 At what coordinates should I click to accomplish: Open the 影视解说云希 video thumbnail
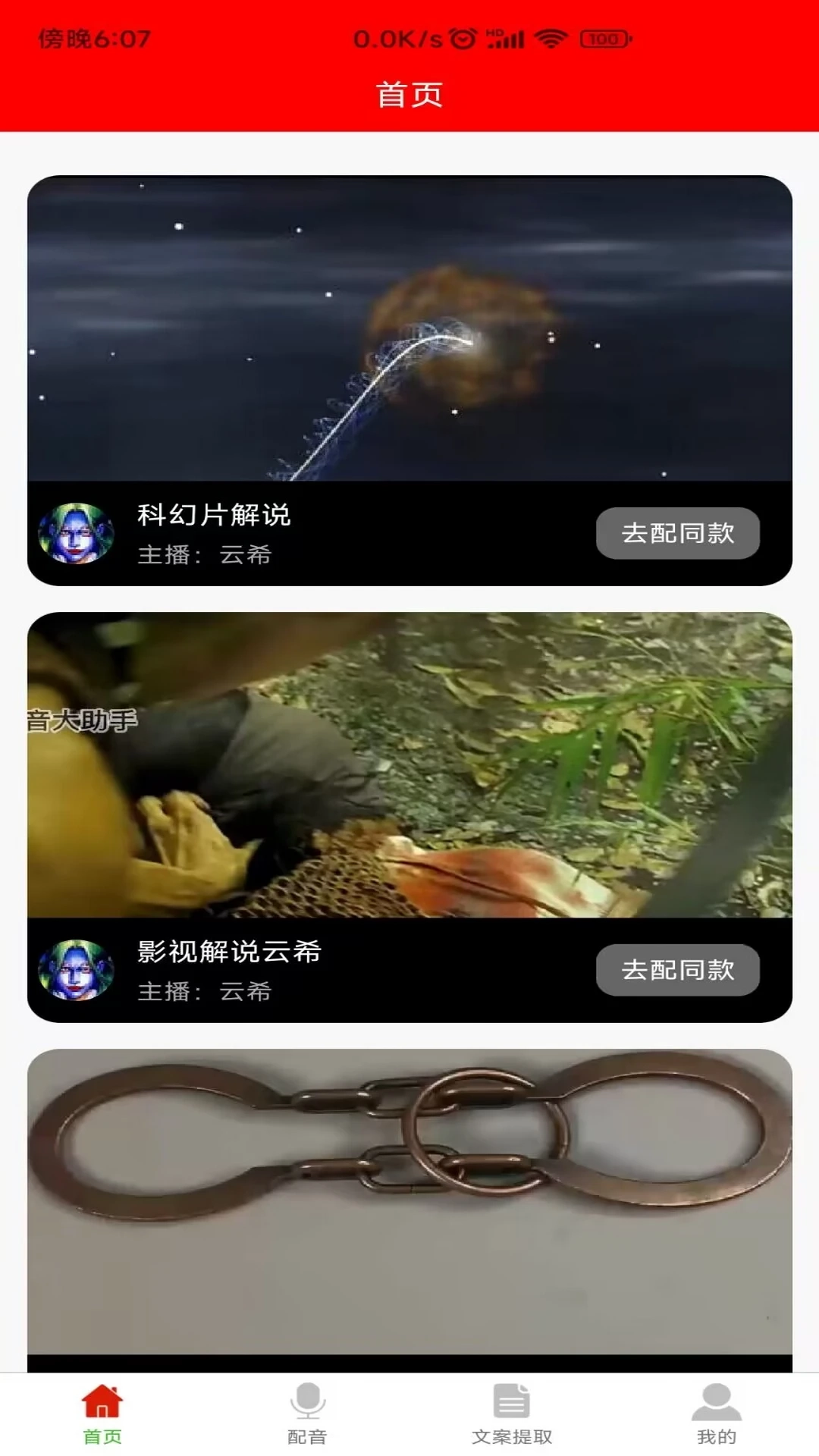(x=409, y=766)
